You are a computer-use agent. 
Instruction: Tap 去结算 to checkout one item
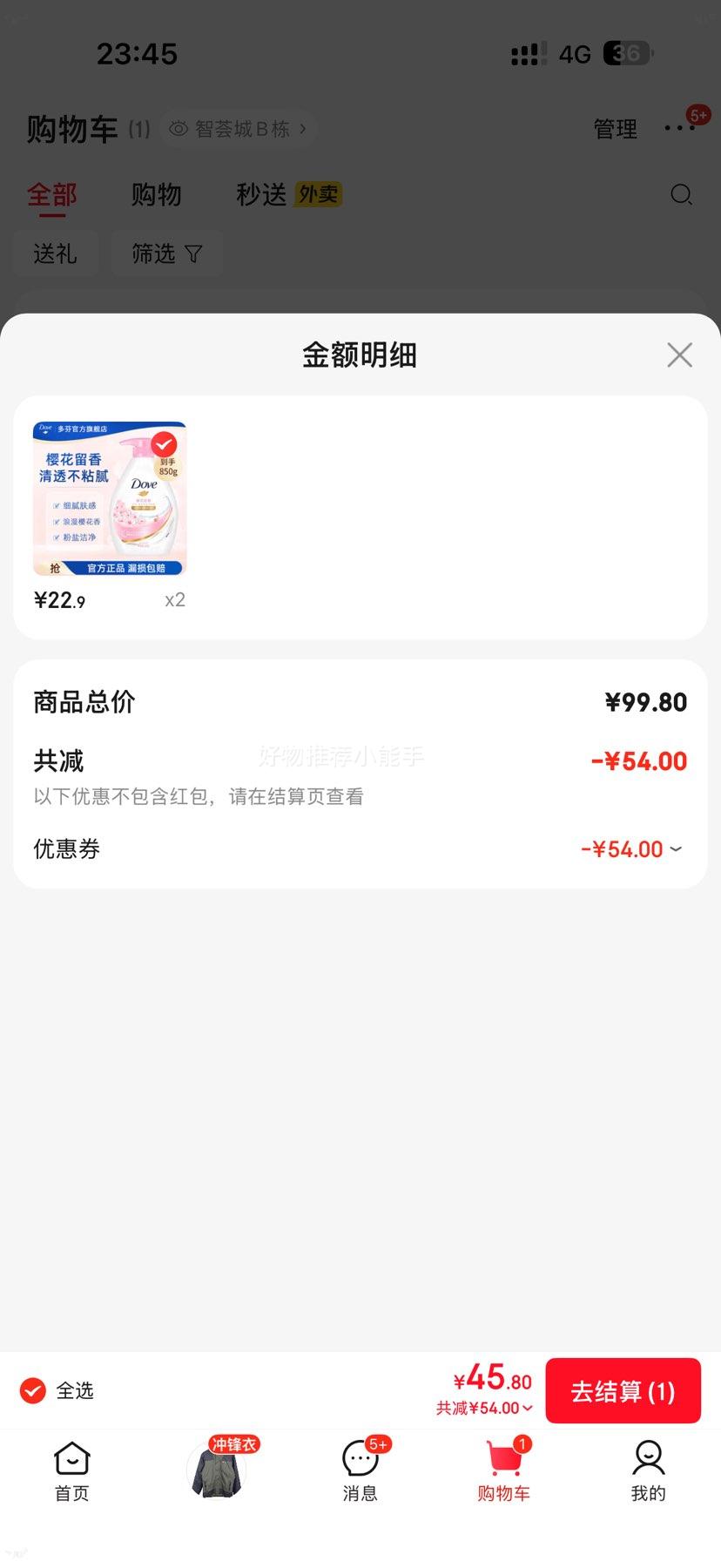pyautogui.click(x=623, y=1390)
